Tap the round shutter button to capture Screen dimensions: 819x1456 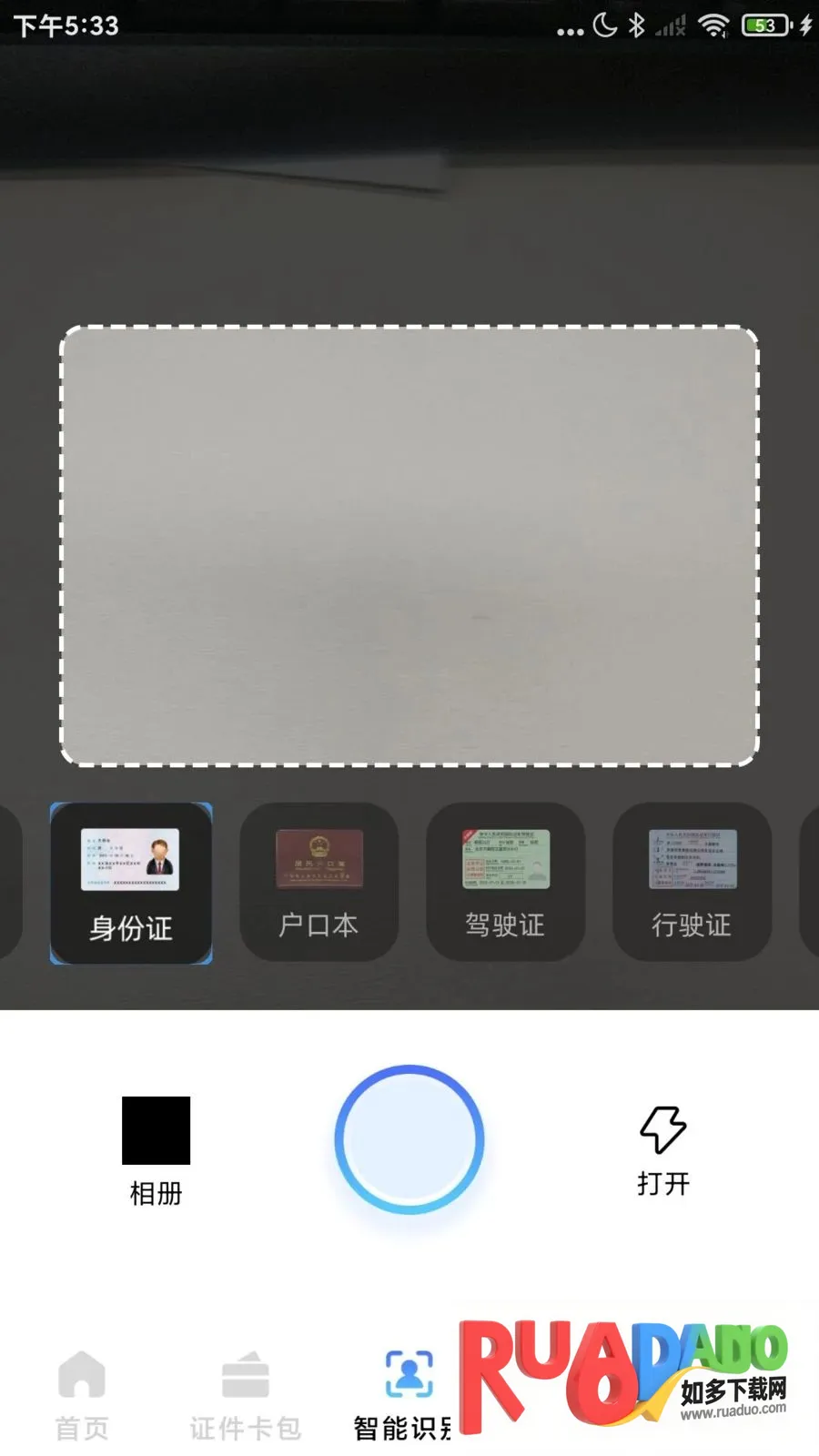coord(409,1139)
